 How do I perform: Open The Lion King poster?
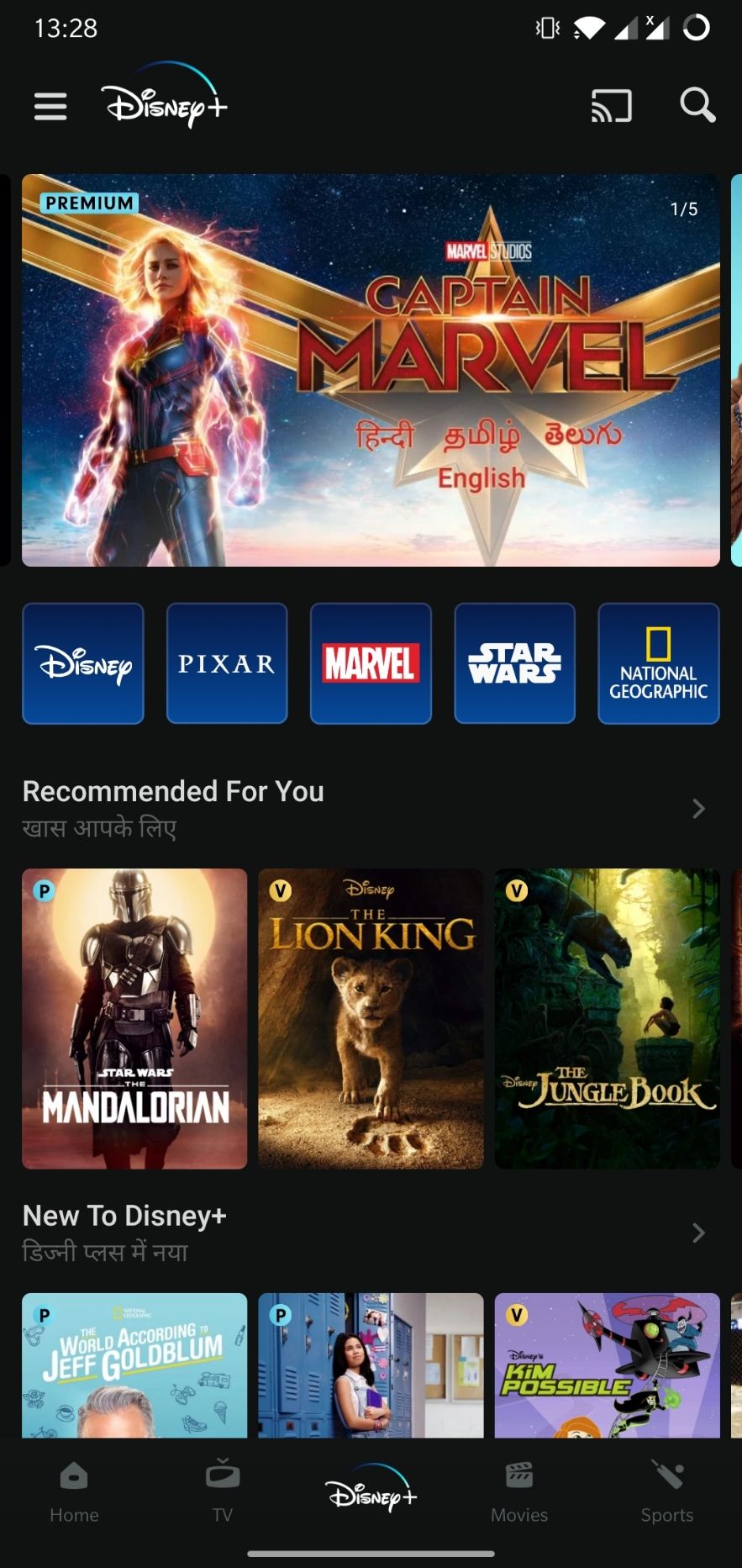tap(371, 1018)
